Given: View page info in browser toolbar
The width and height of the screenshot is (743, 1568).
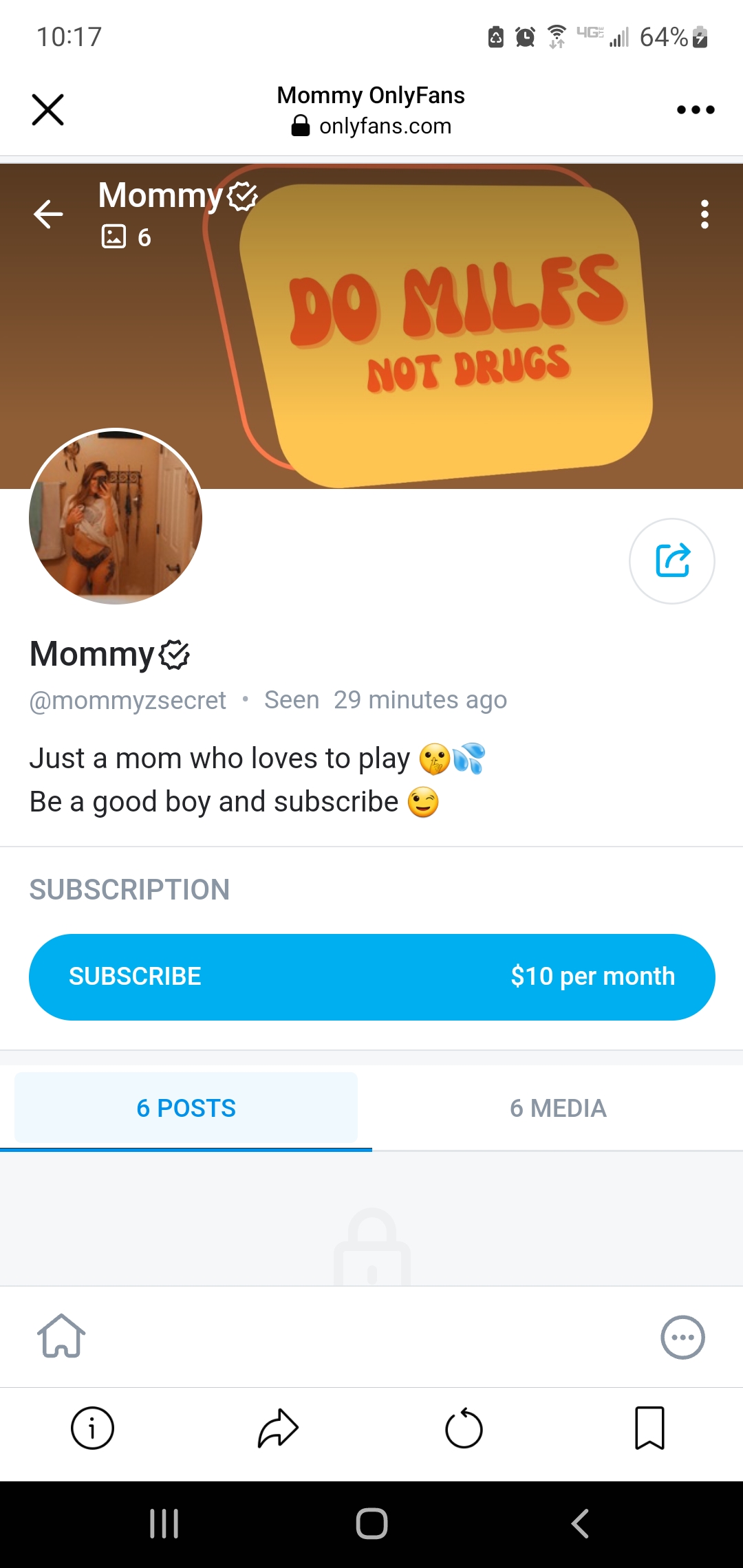Looking at the screenshot, I should (92, 1428).
